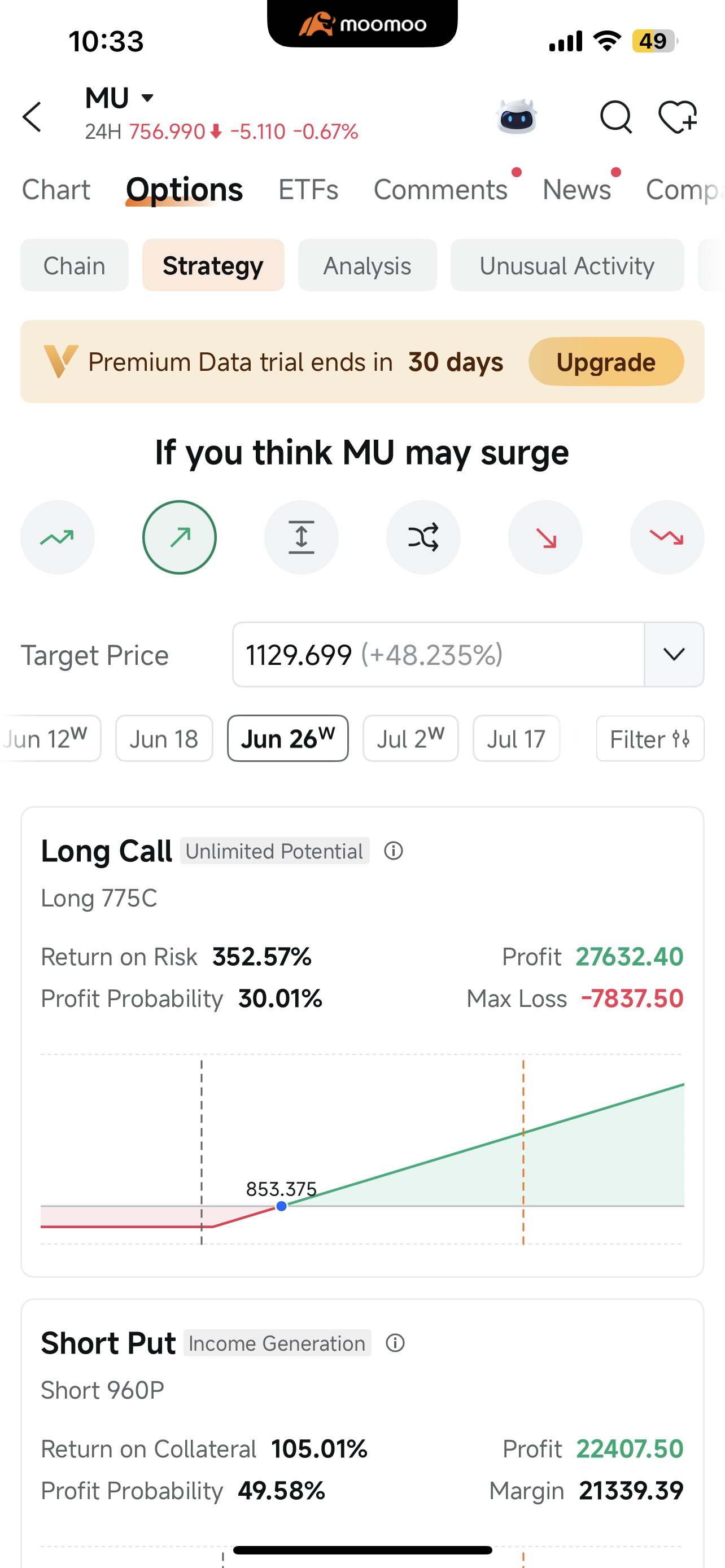Go back with the arrow

(x=32, y=116)
